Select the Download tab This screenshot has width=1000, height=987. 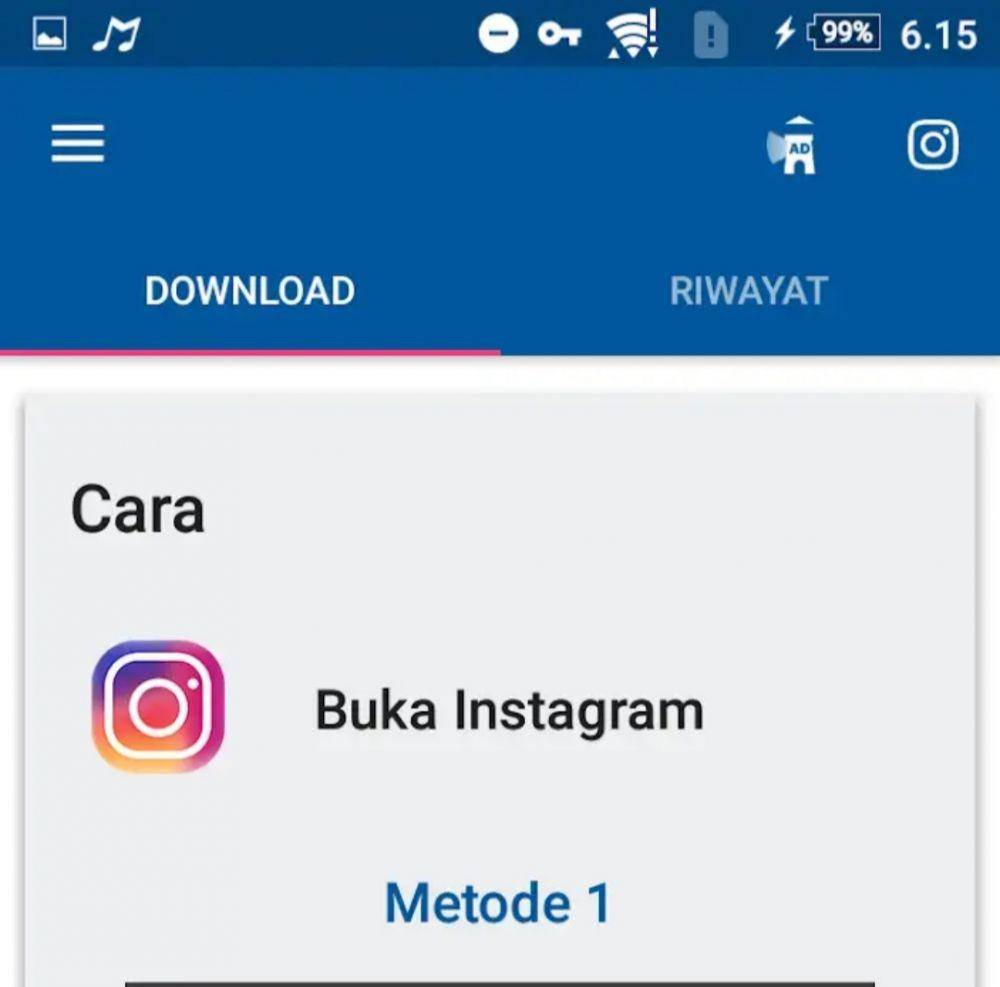250,291
